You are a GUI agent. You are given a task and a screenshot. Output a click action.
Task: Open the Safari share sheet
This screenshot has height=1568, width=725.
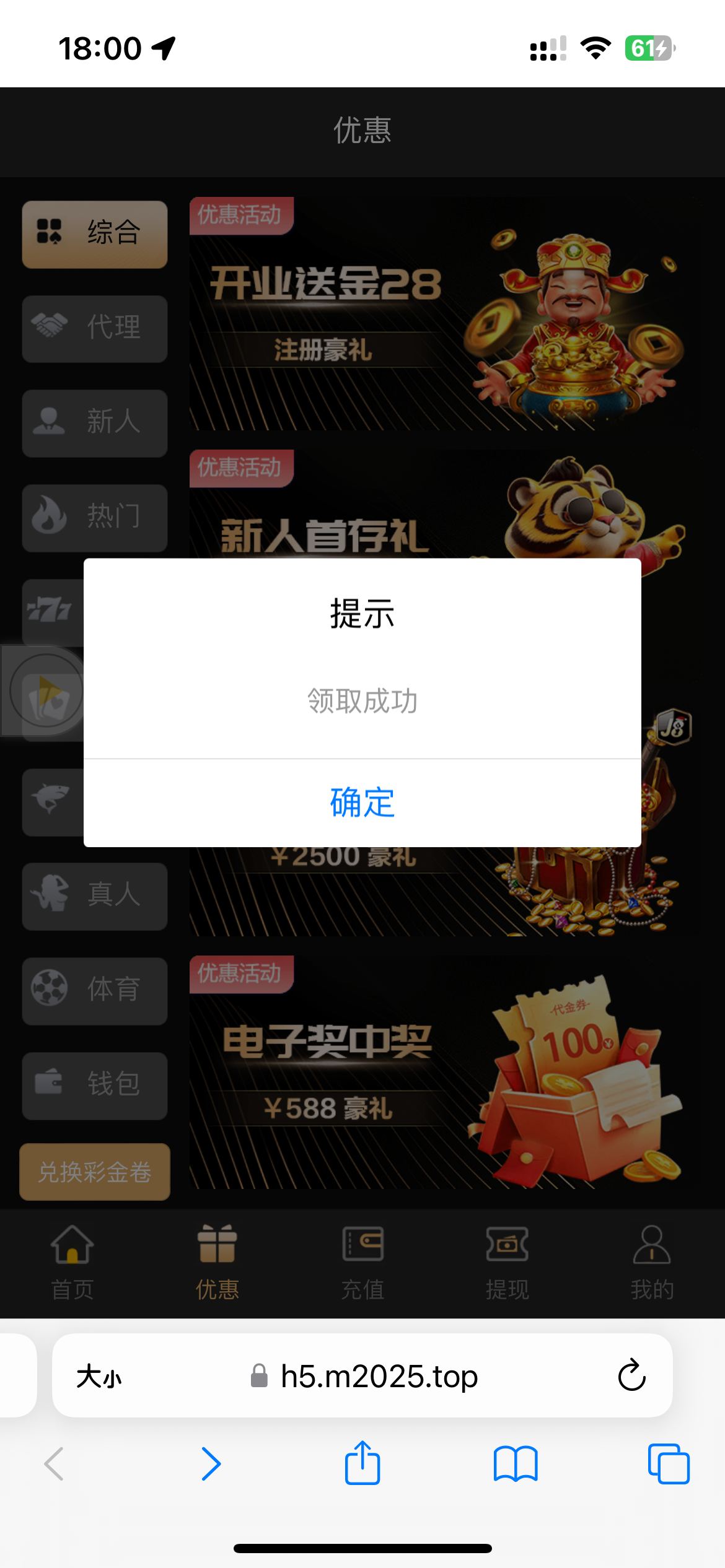click(x=362, y=1464)
